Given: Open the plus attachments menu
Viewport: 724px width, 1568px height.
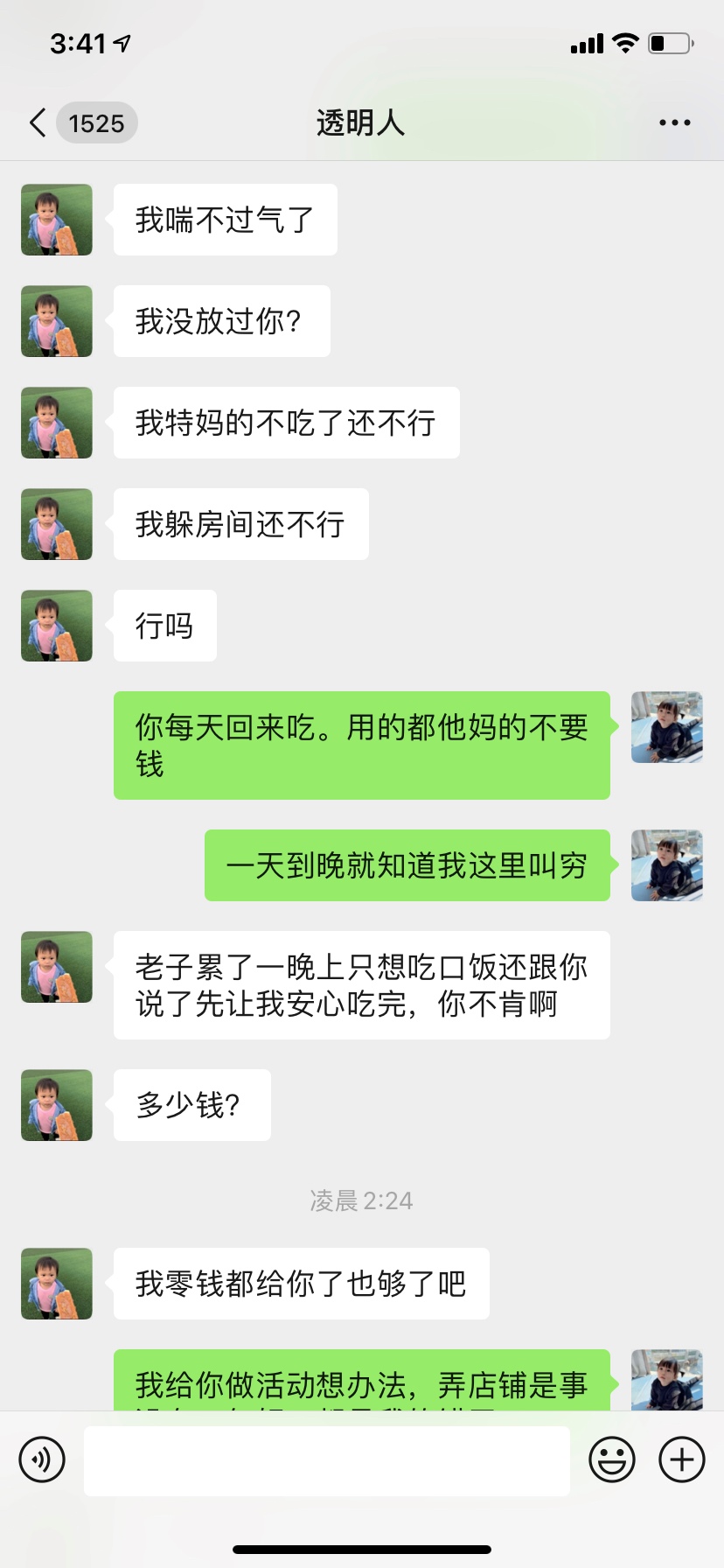Looking at the screenshot, I should [x=682, y=1459].
